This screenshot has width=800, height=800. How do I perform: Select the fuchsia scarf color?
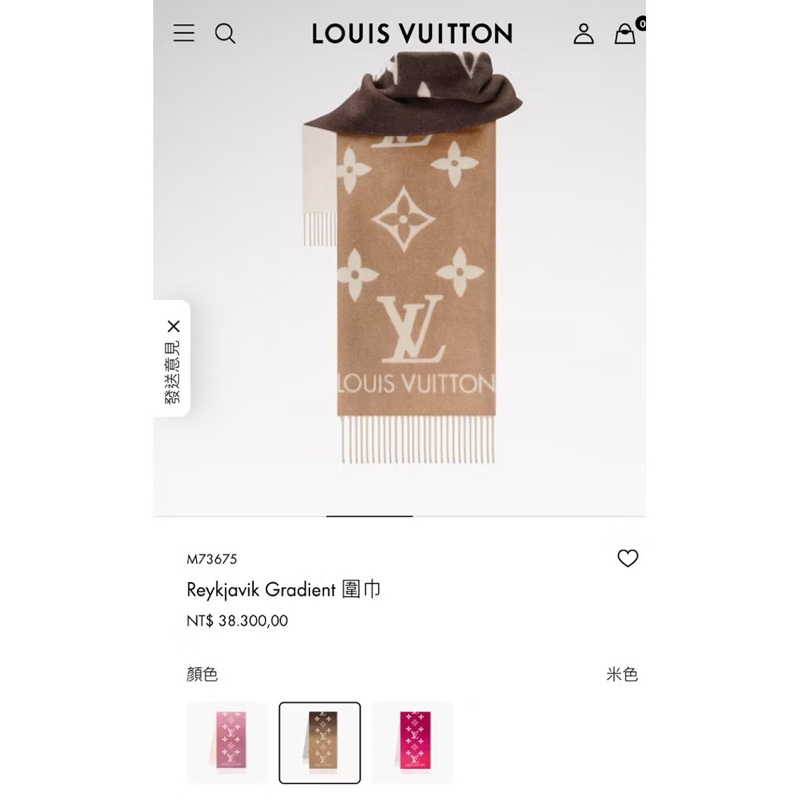click(412, 743)
